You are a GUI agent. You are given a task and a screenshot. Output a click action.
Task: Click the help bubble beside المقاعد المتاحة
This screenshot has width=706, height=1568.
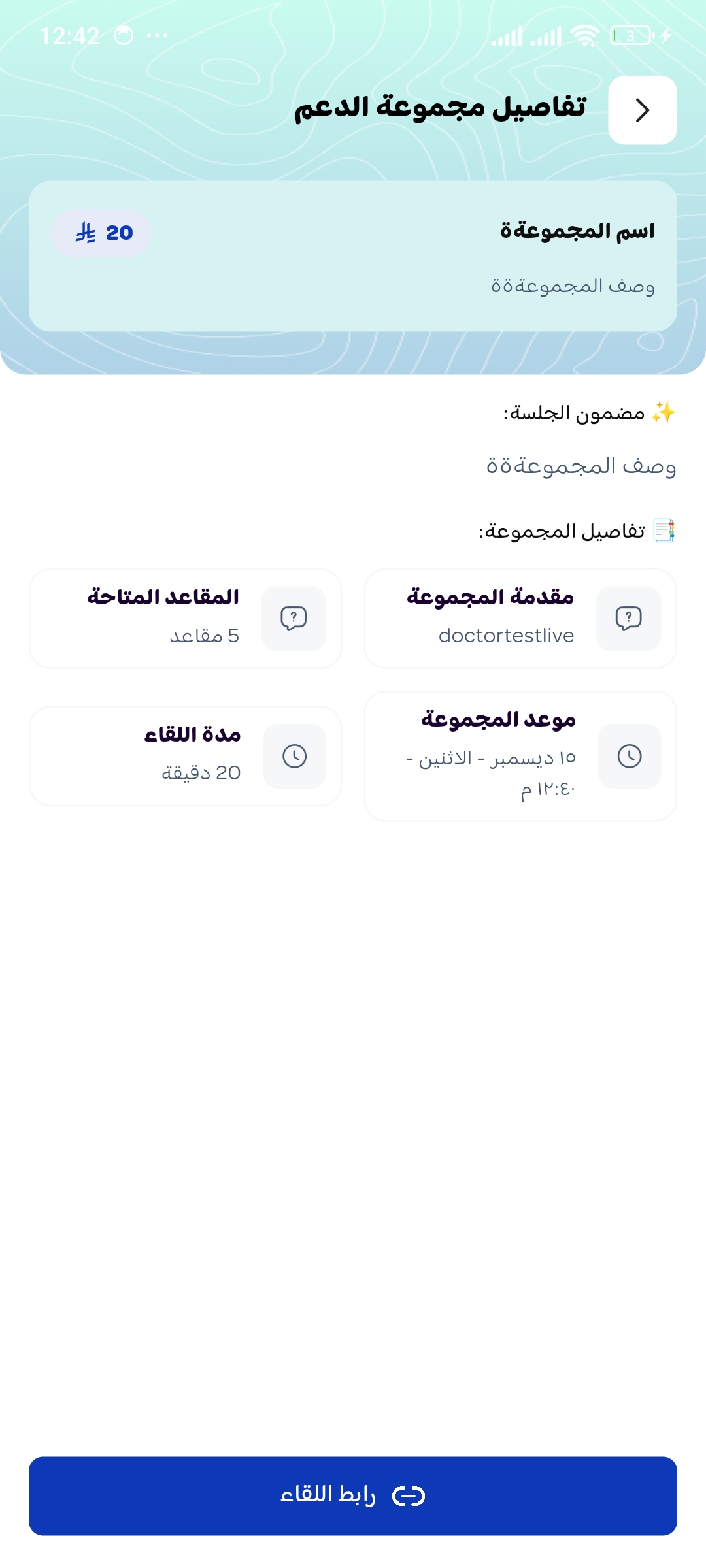point(294,617)
